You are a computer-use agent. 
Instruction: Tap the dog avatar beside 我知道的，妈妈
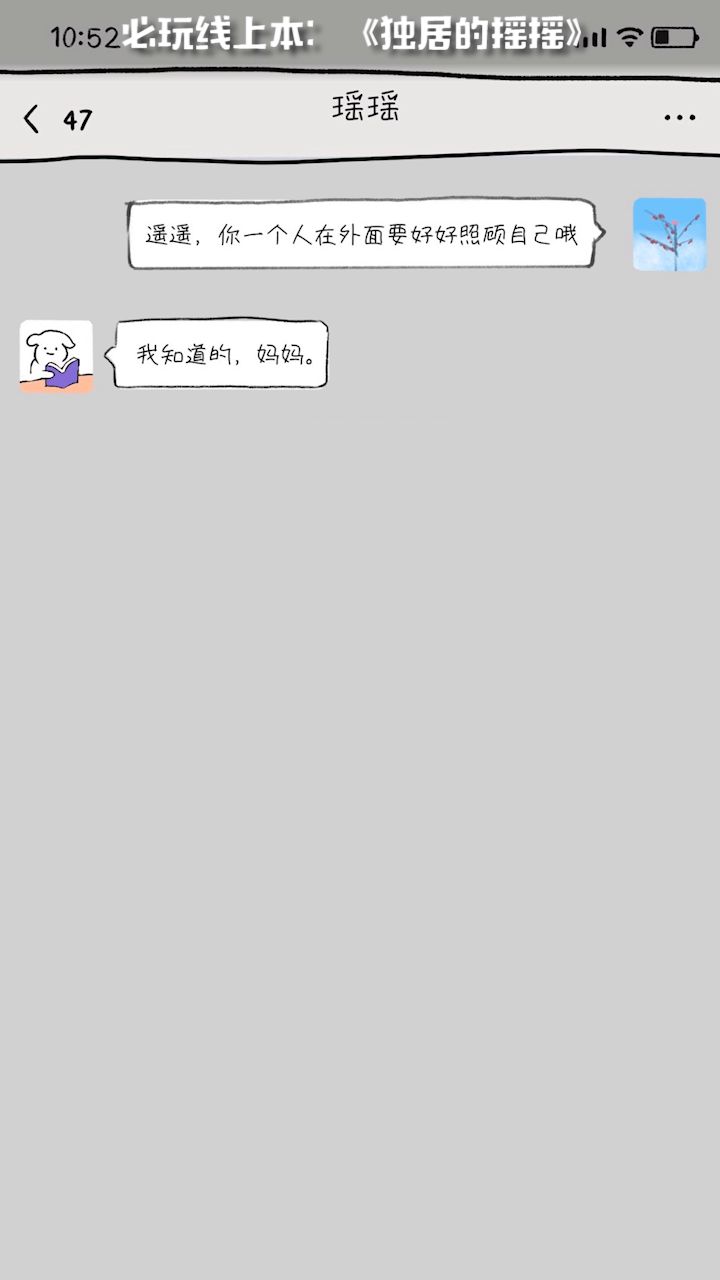(x=56, y=356)
